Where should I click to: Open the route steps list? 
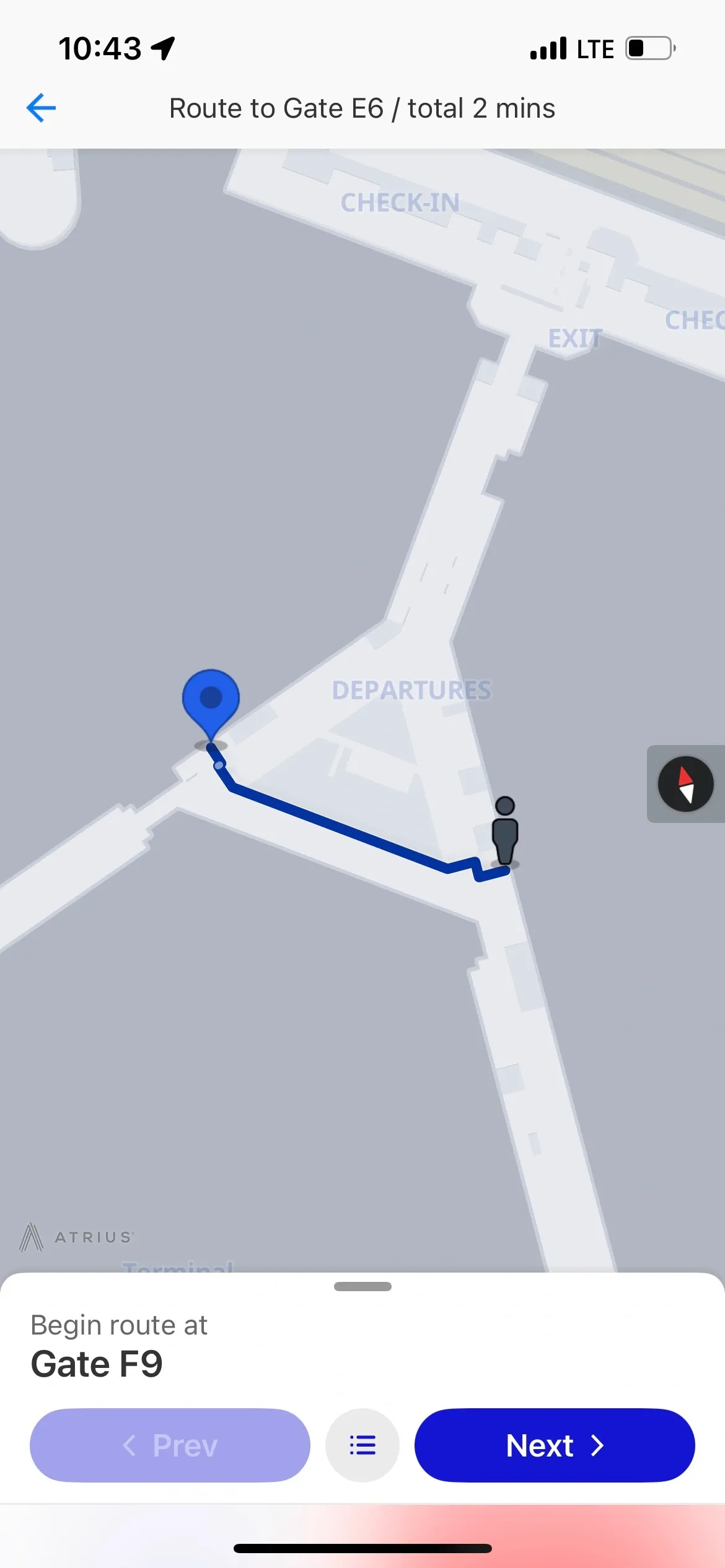pyautogui.click(x=362, y=1445)
